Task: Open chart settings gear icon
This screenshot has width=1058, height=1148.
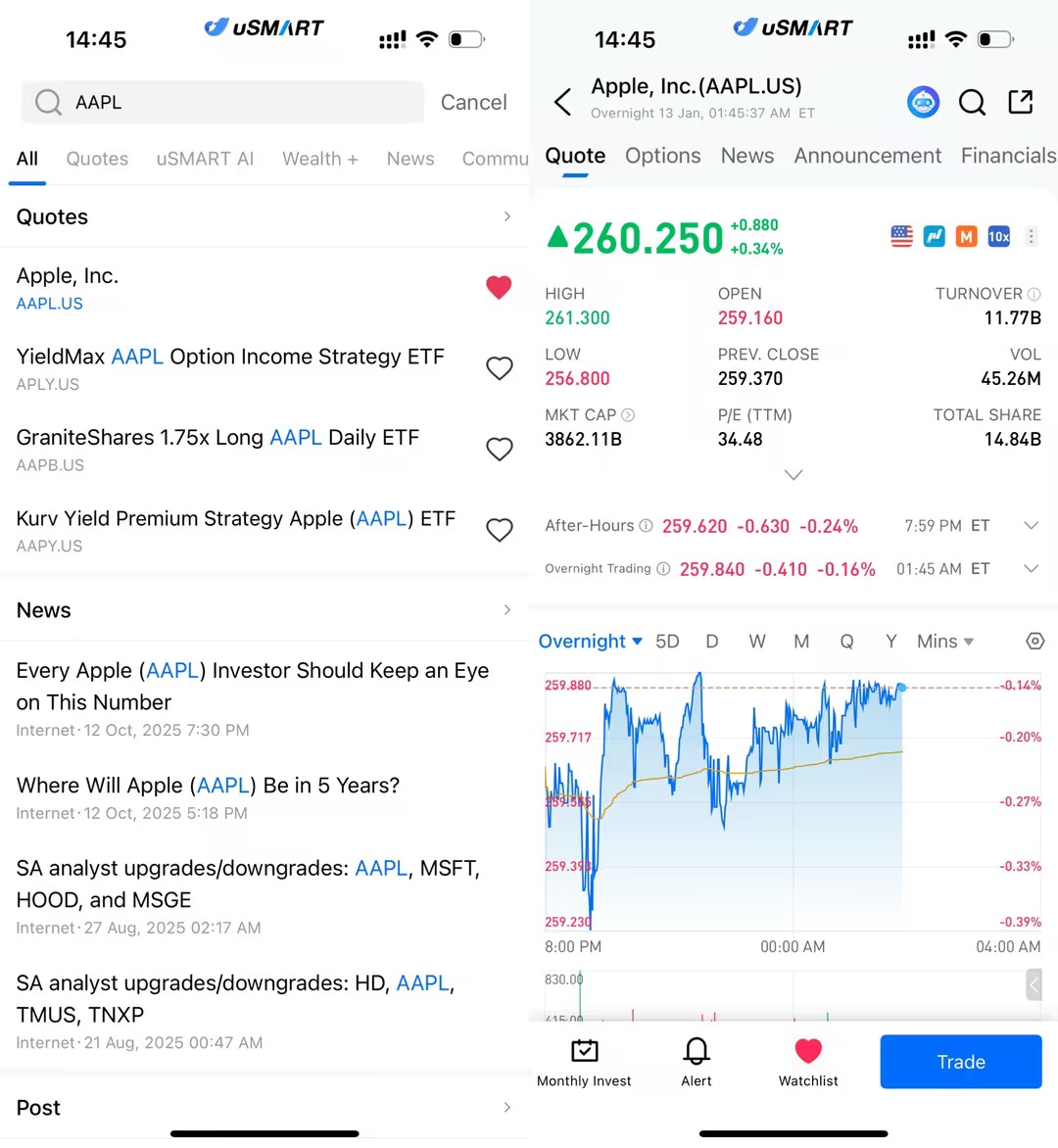Action: tap(1034, 642)
